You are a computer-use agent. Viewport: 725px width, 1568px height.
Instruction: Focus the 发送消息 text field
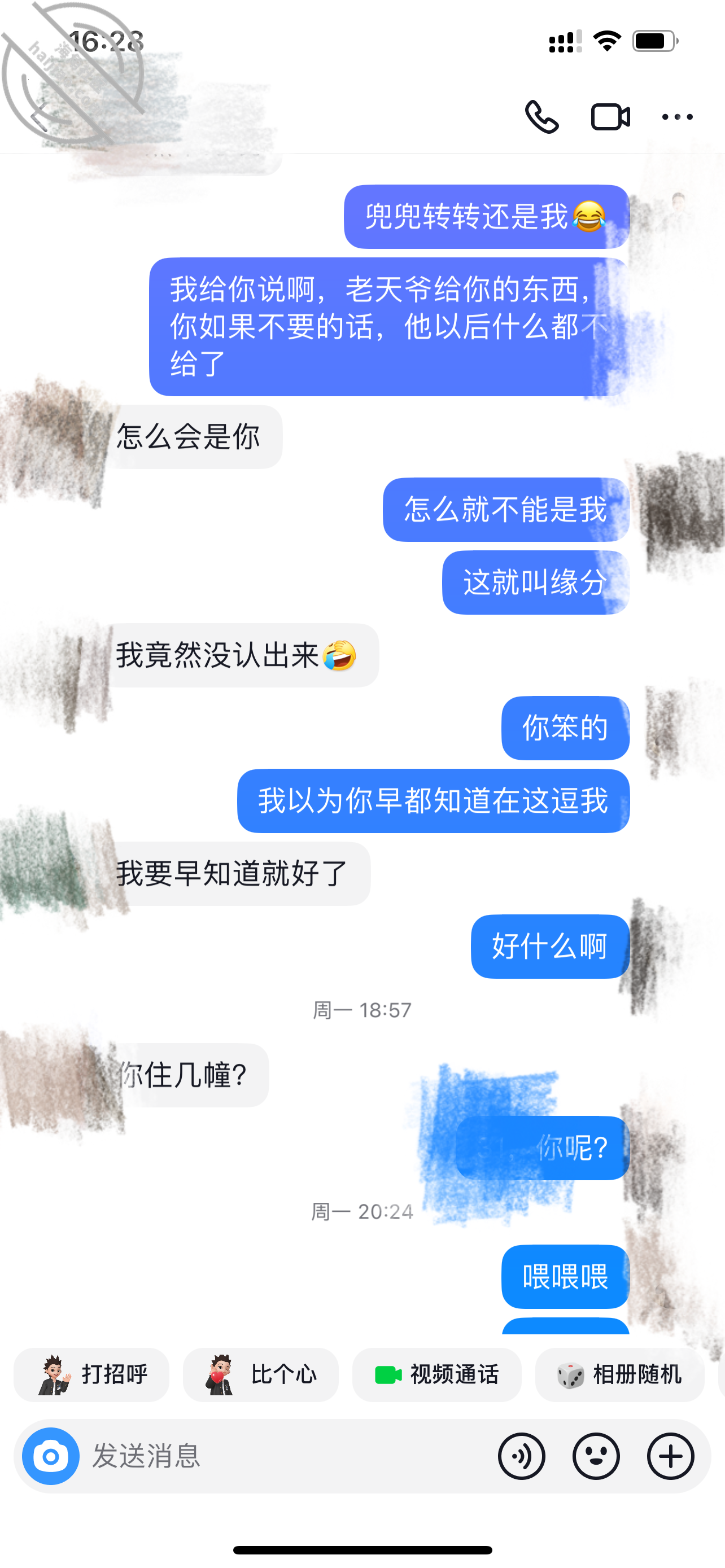point(286,1456)
